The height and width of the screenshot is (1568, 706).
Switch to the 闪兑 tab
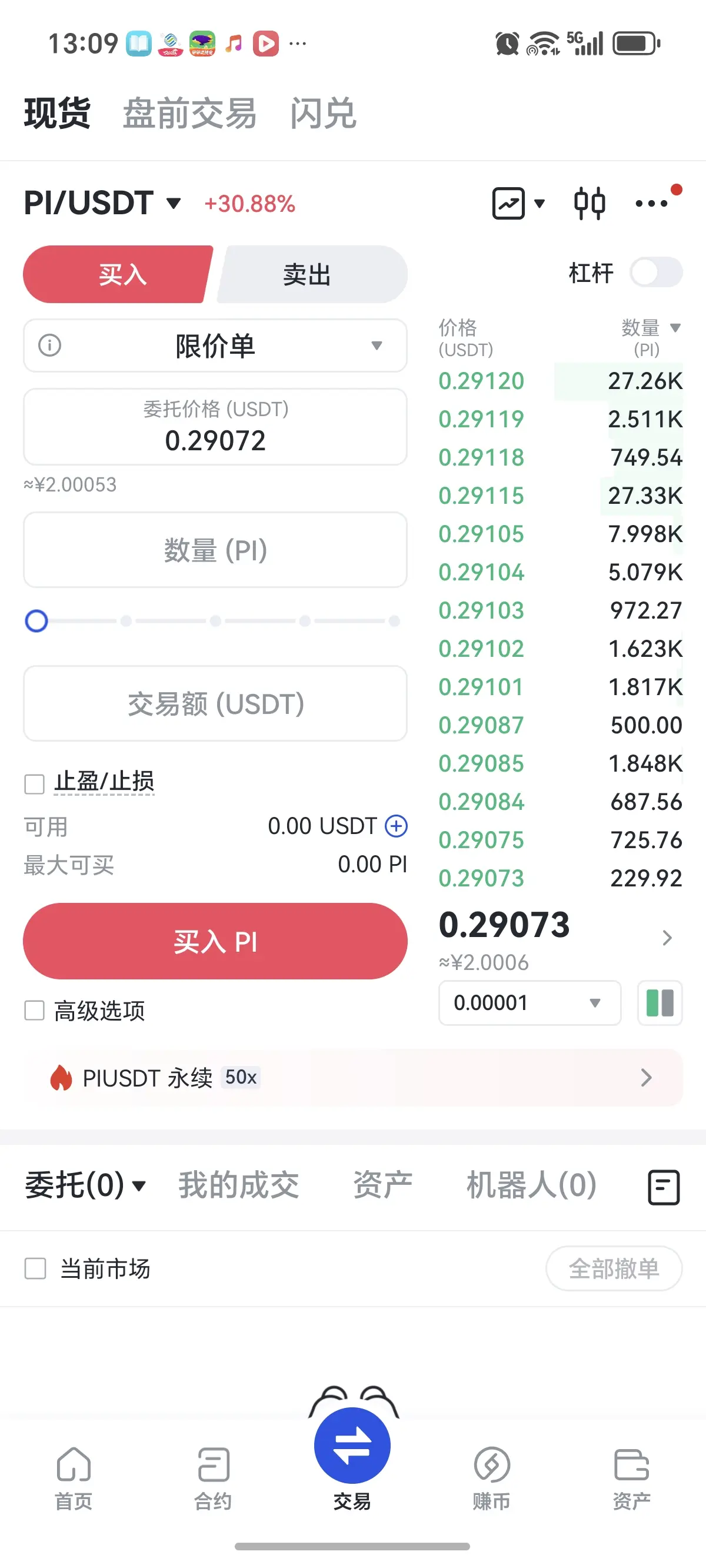(x=322, y=113)
